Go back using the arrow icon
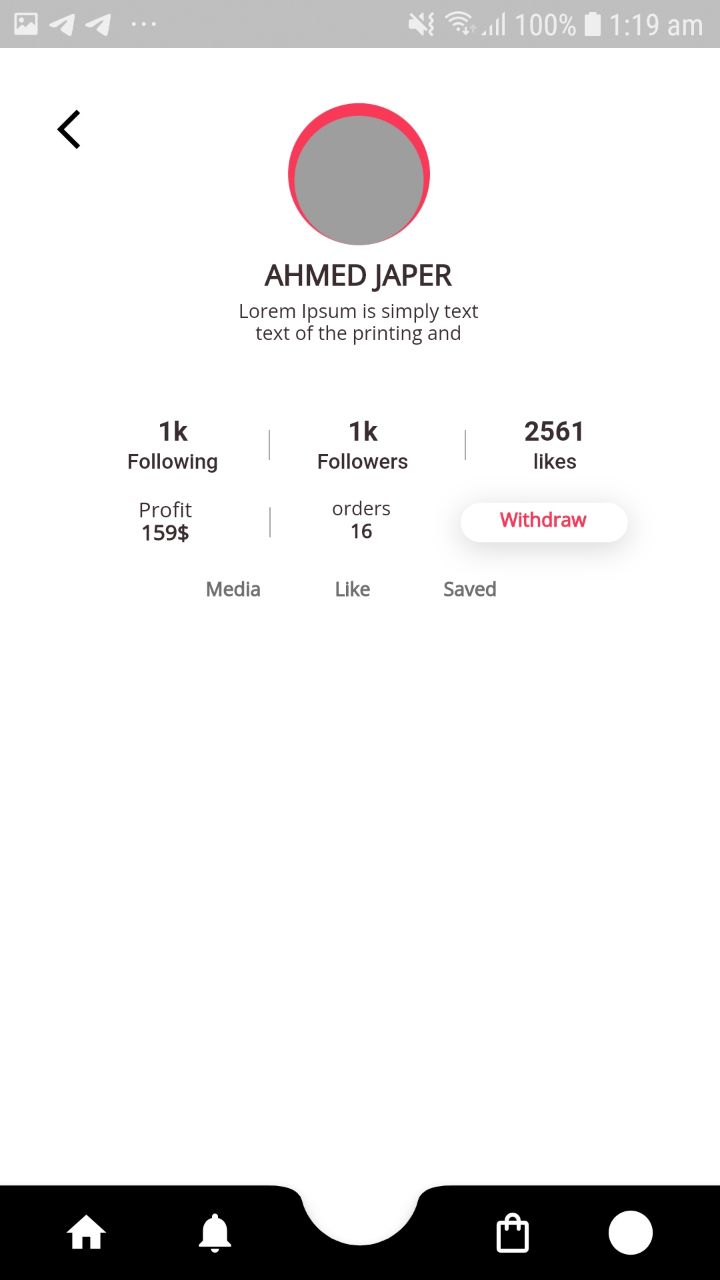The width and height of the screenshot is (720, 1280). pyautogui.click(x=68, y=130)
